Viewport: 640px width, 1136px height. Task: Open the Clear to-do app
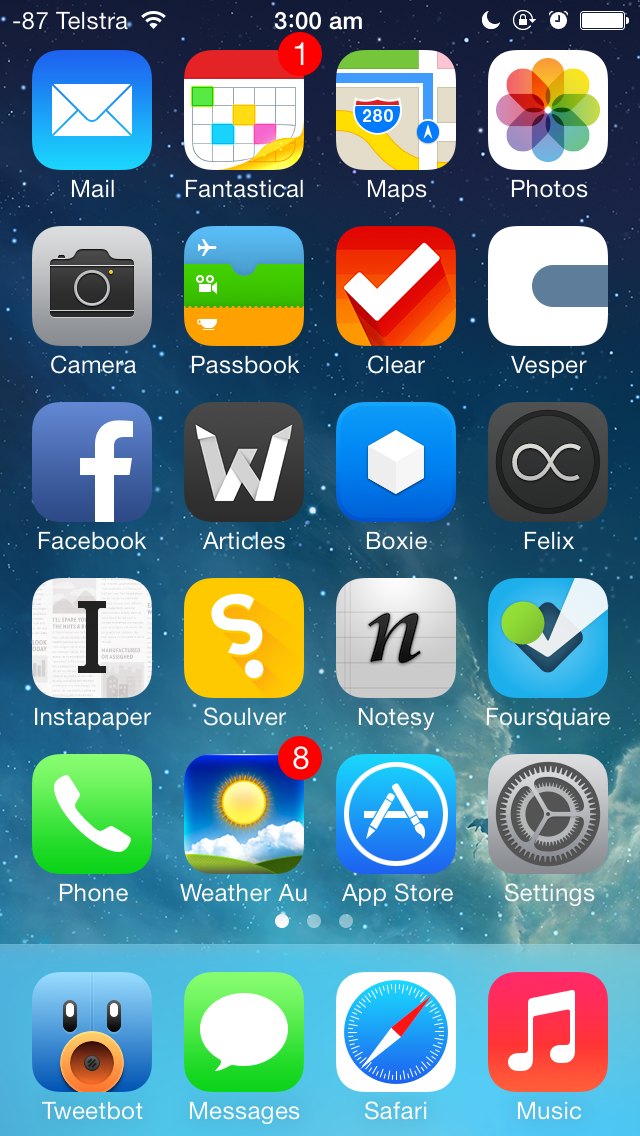pyautogui.click(x=396, y=286)
